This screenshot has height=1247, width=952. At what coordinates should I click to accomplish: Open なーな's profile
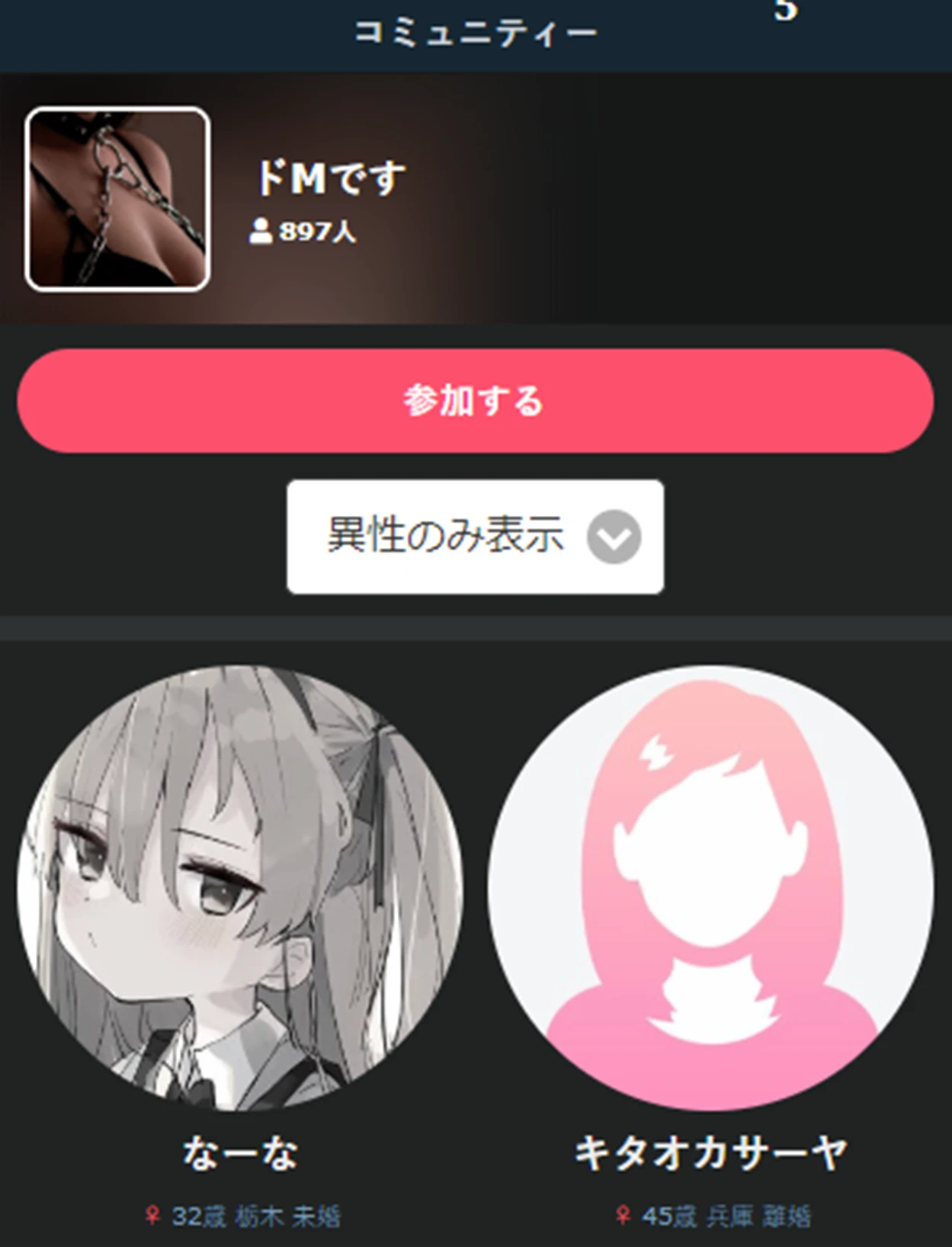tap(239, 888)
